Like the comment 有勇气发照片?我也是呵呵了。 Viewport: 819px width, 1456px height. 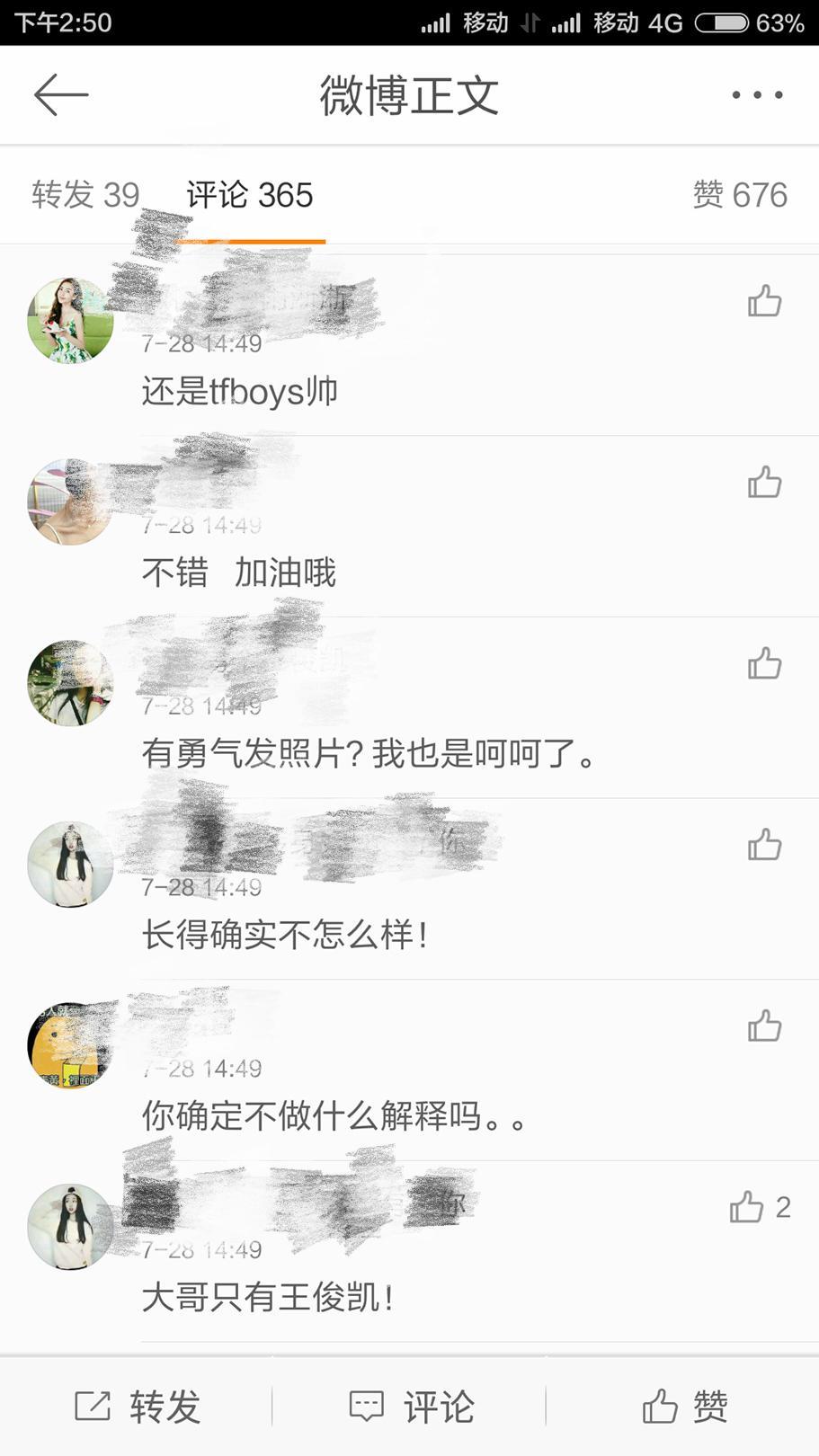coord(764,664)
